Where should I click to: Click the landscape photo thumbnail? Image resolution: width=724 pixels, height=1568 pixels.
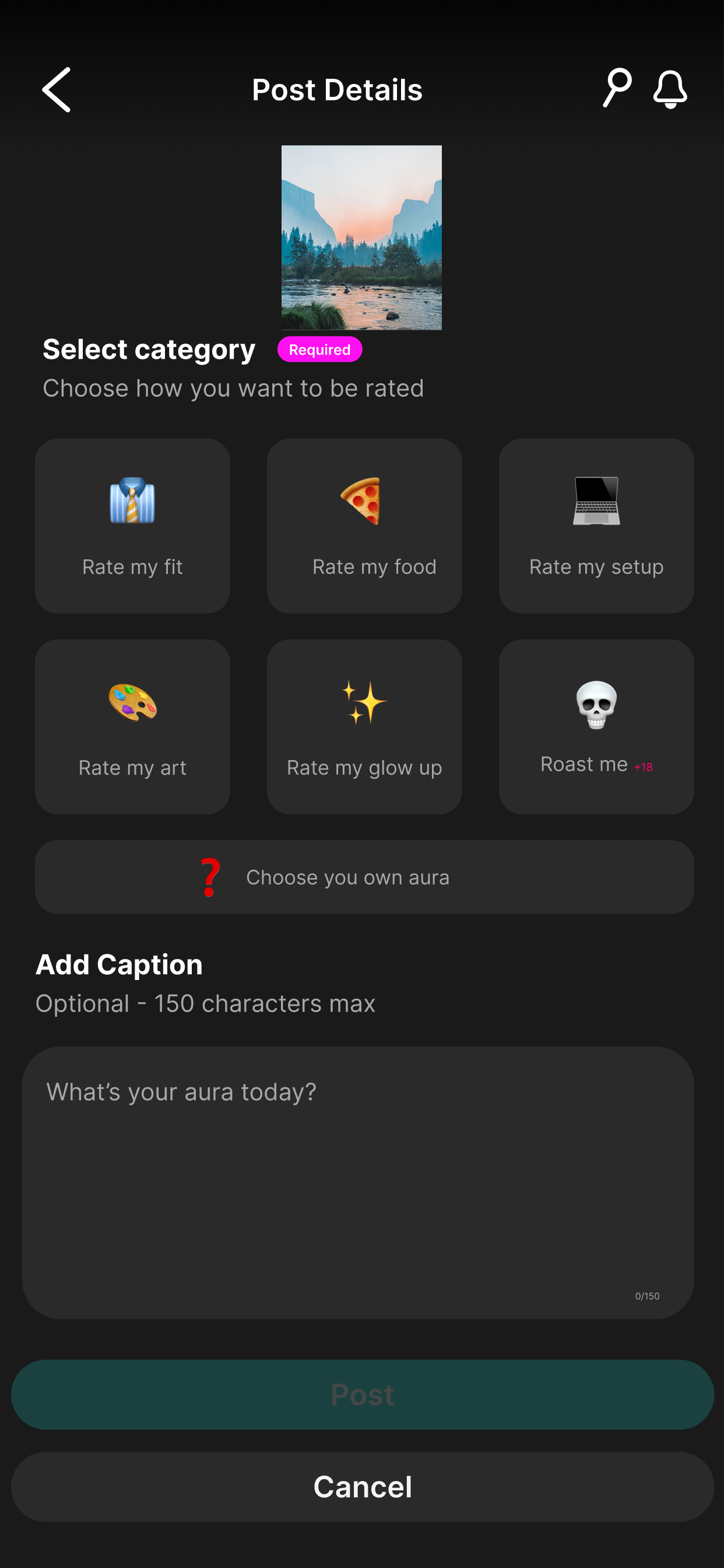[361, 237]
